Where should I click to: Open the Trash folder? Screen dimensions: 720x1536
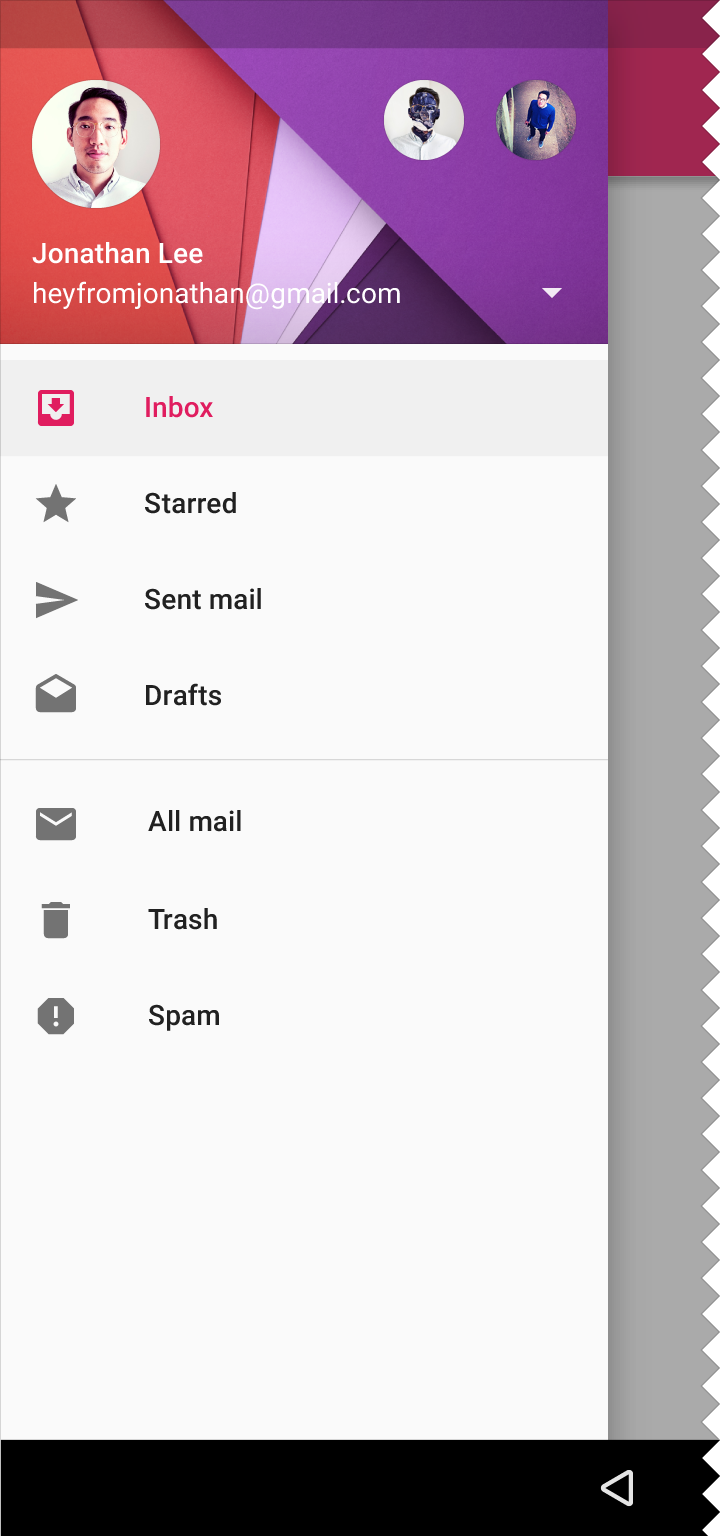pyautogui.click(x=304, y=919)
